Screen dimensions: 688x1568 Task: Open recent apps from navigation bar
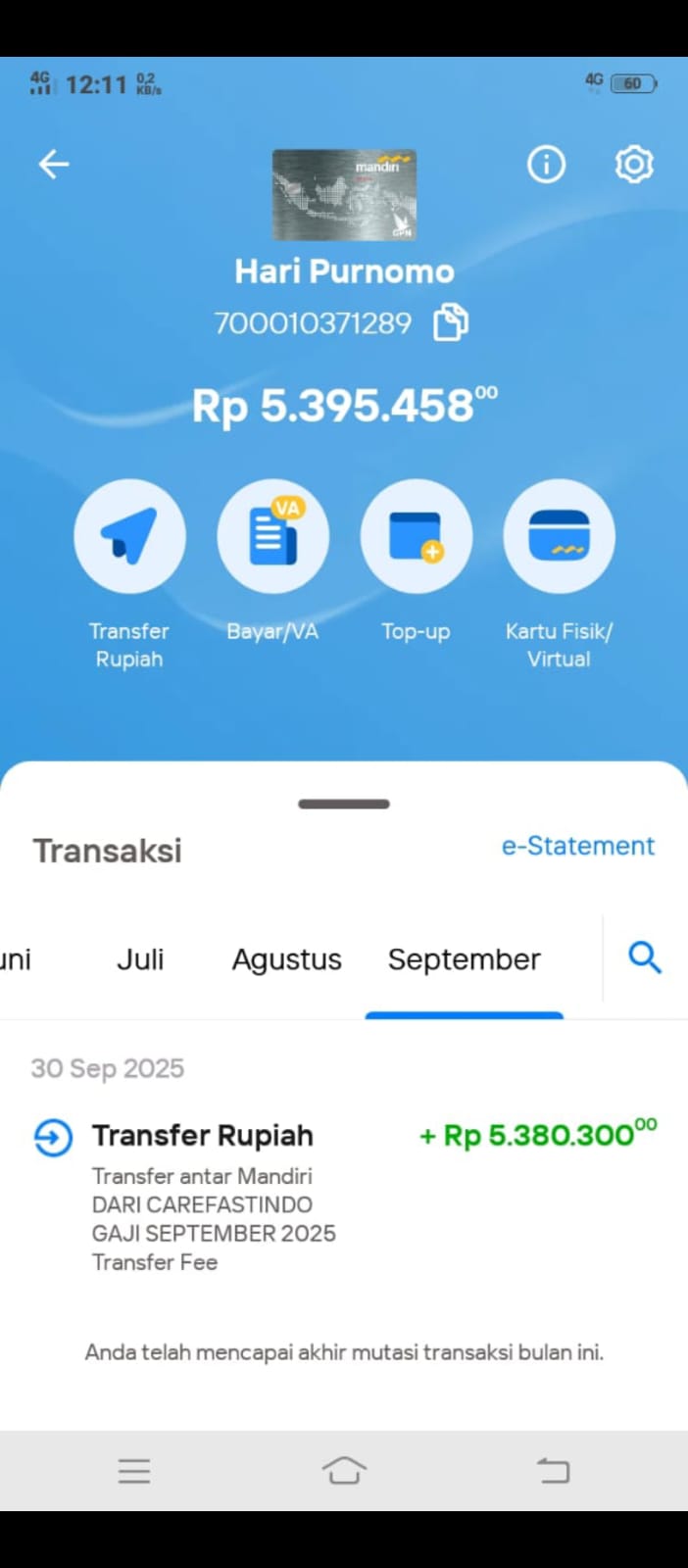[x=134, y=1470]
